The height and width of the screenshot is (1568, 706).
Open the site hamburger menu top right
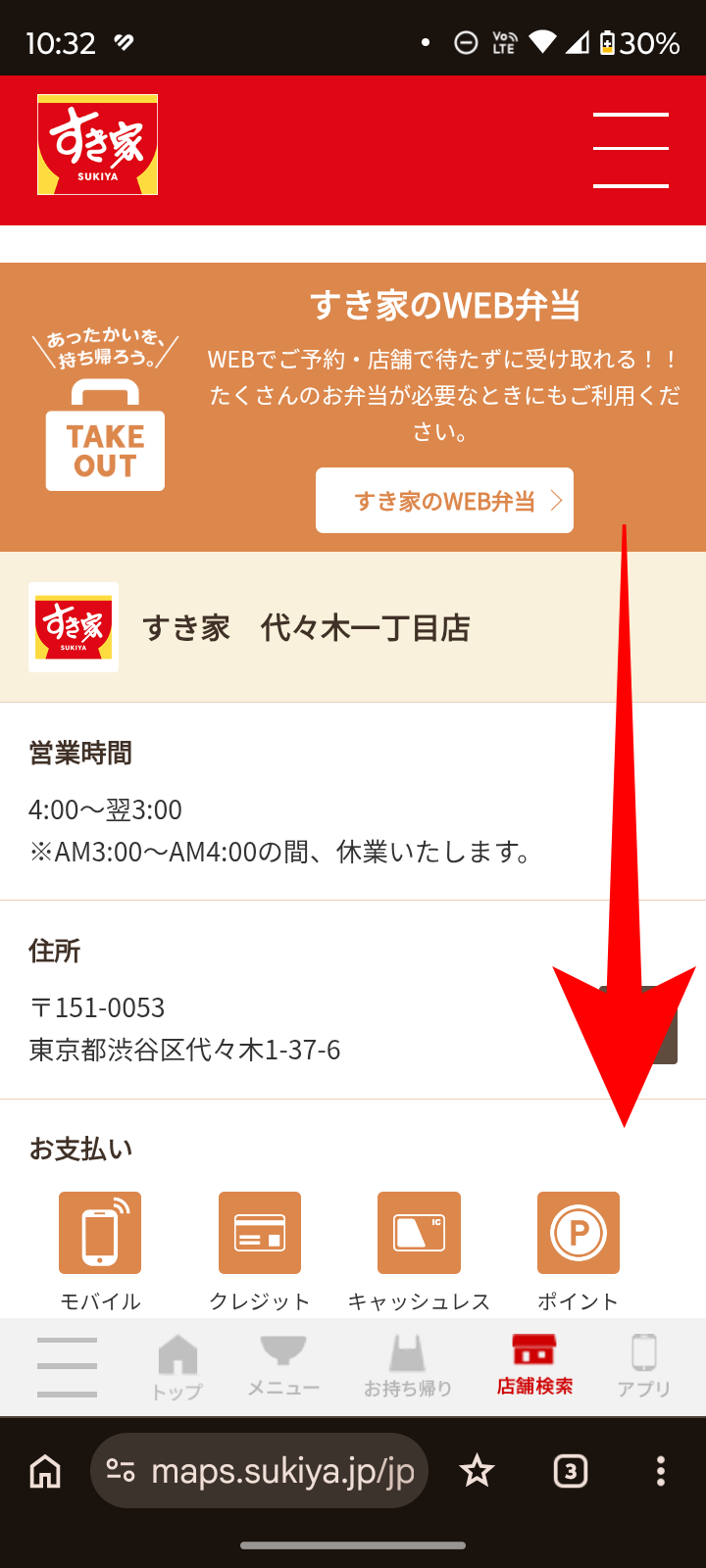630,145
